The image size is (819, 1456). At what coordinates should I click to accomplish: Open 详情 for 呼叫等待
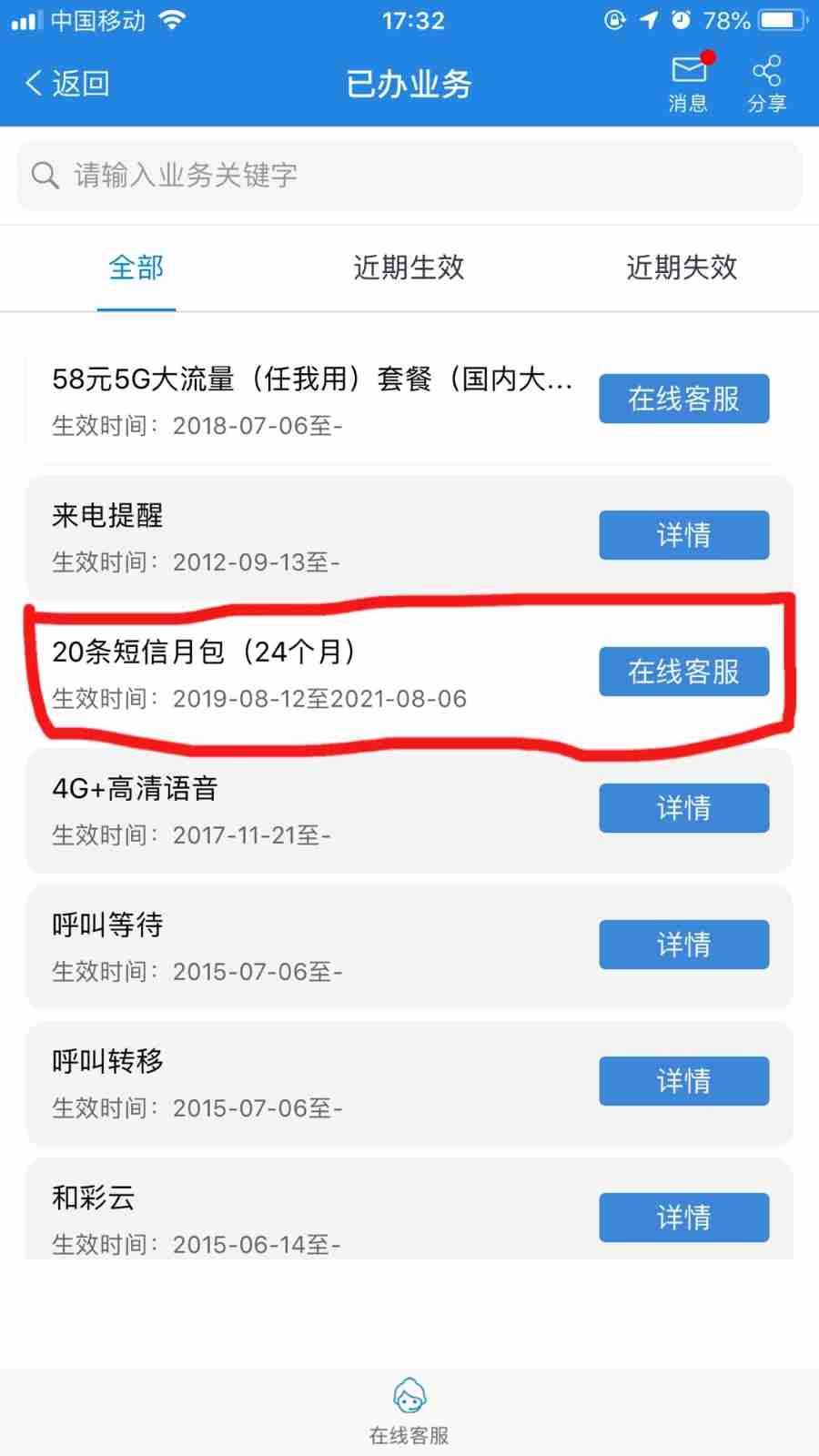pos(683,945)
